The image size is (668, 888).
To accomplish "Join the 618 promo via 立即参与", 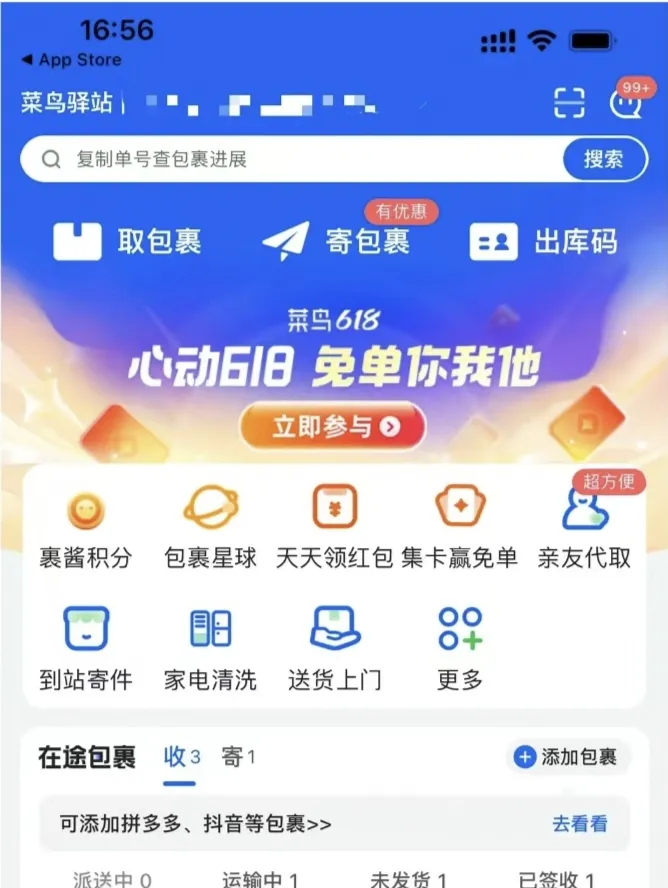I will coord(333,426).
